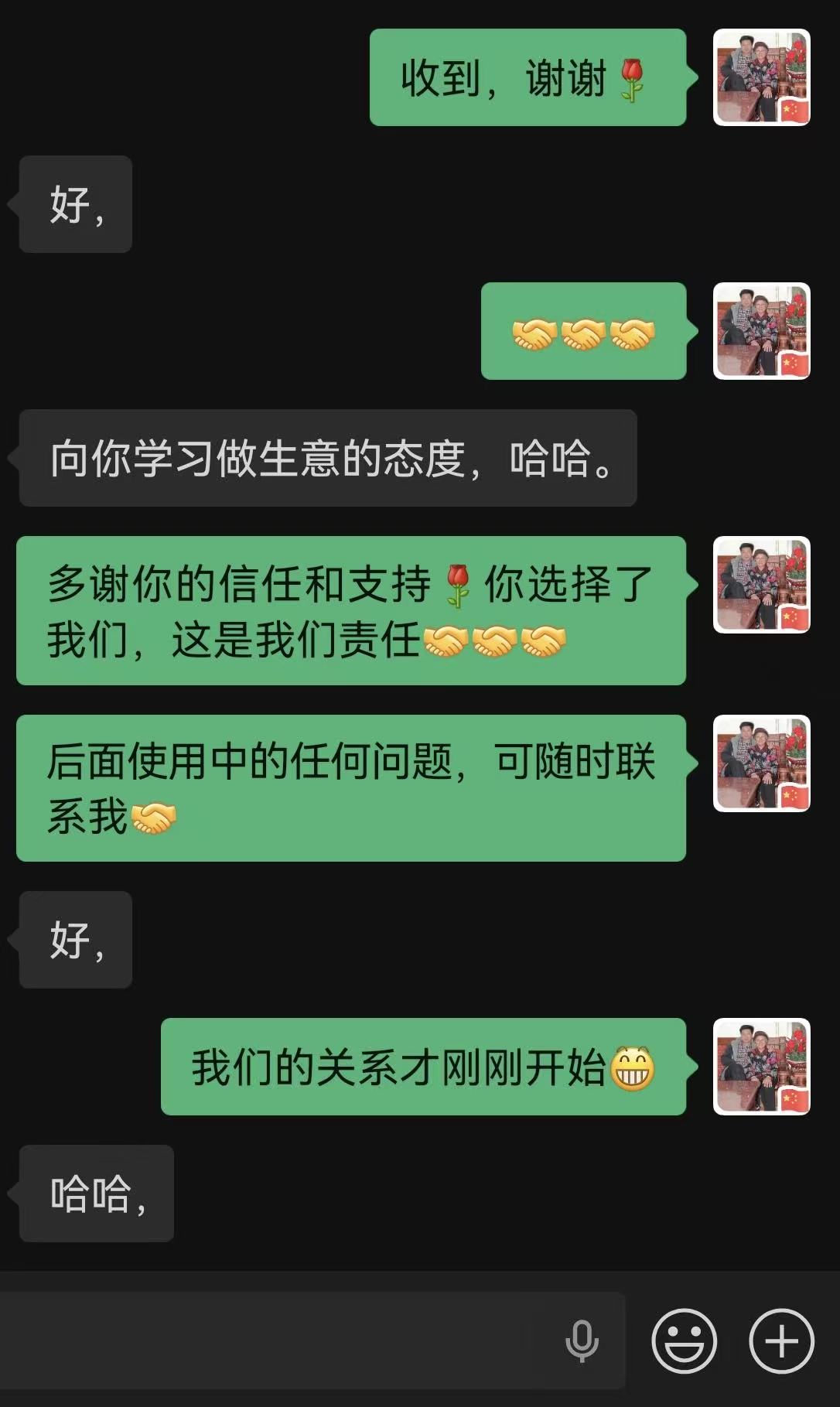Viewport: 840px width, 1407px height.
Task: Tap sender avatar beside 收到，谢谢 message
Action: tap(761, 77)
